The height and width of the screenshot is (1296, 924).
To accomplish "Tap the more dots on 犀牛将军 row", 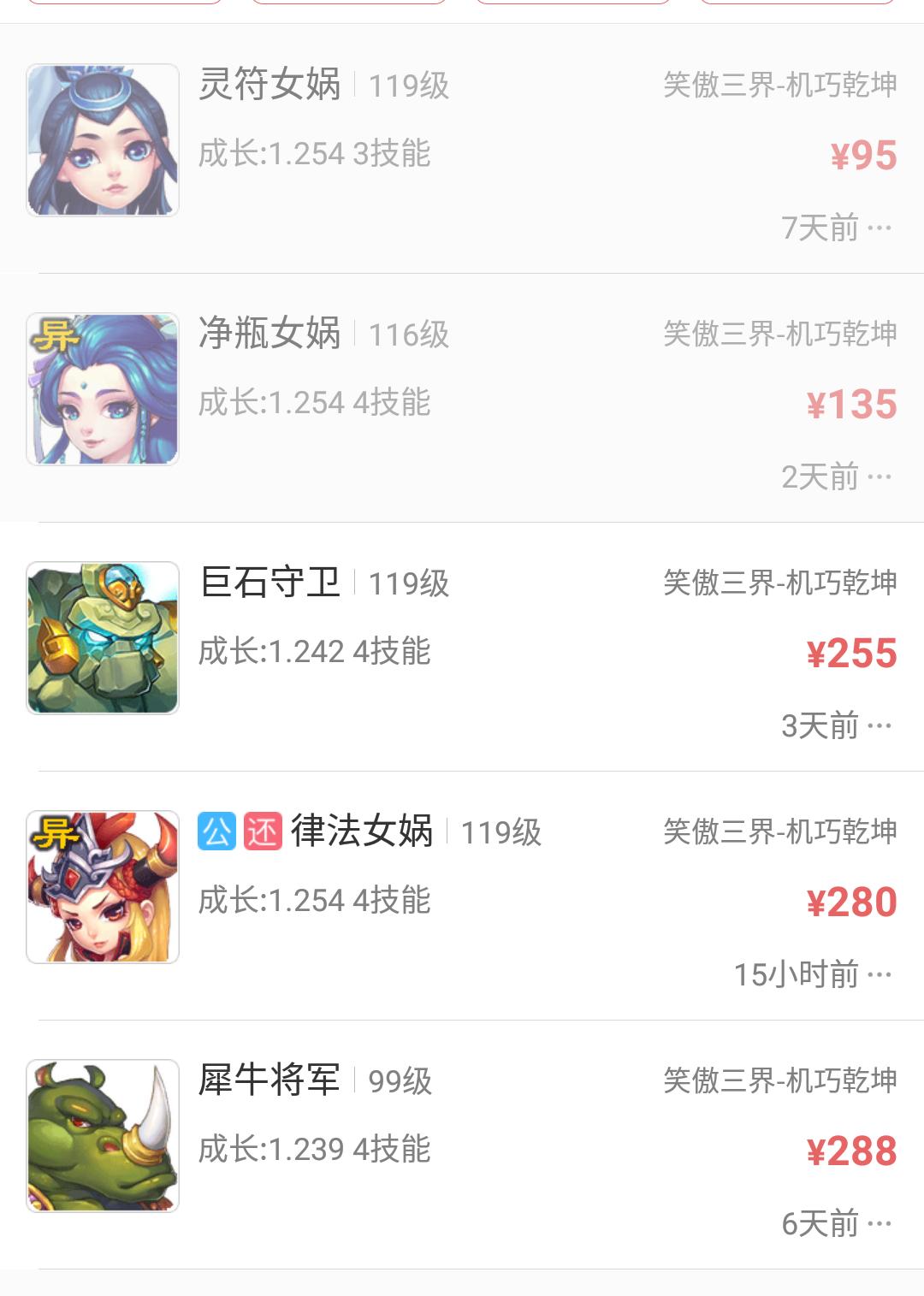I will pyautogui.click(x=879, y=1224).
